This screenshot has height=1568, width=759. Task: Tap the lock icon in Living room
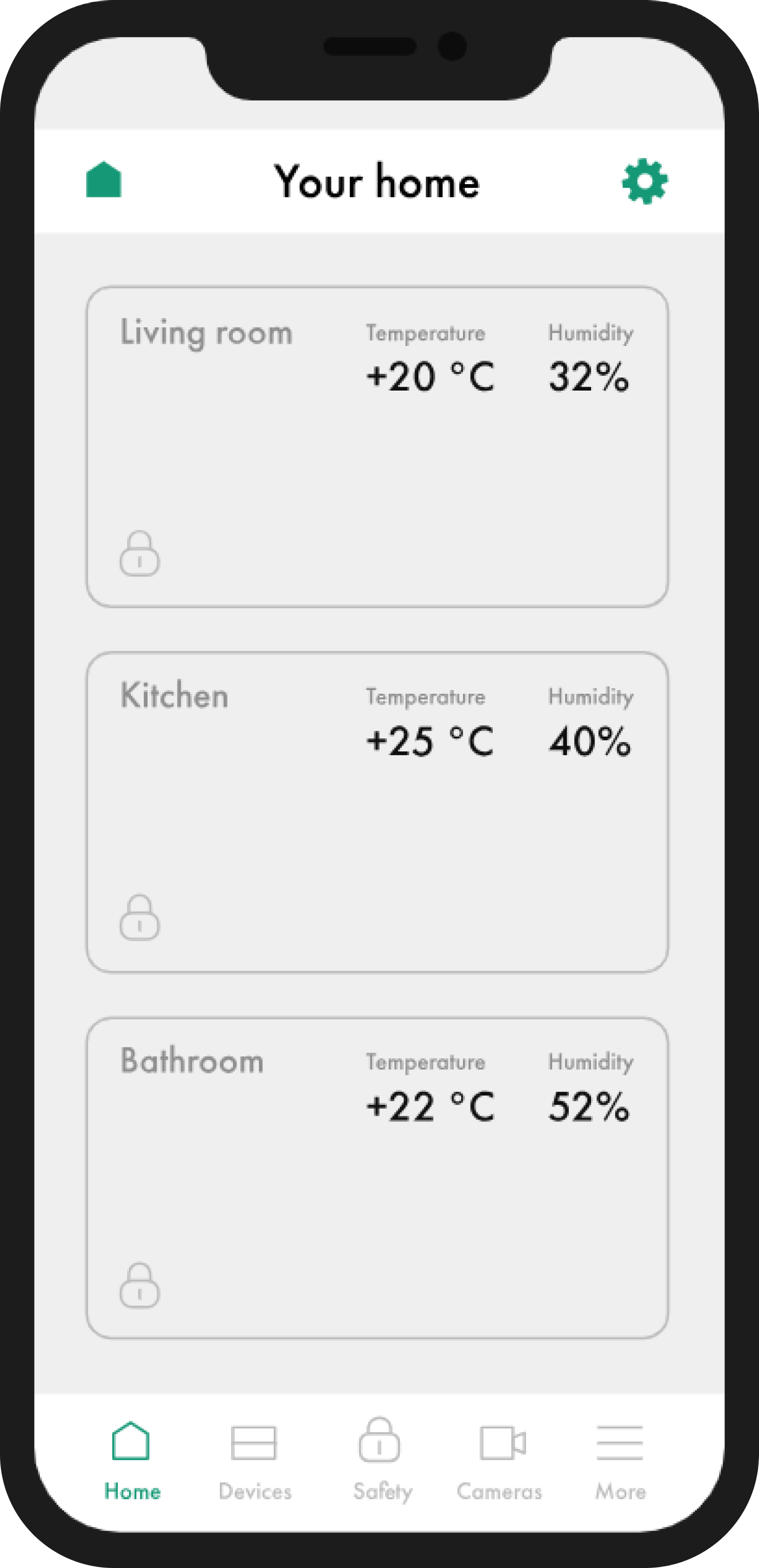click(139, 553)
